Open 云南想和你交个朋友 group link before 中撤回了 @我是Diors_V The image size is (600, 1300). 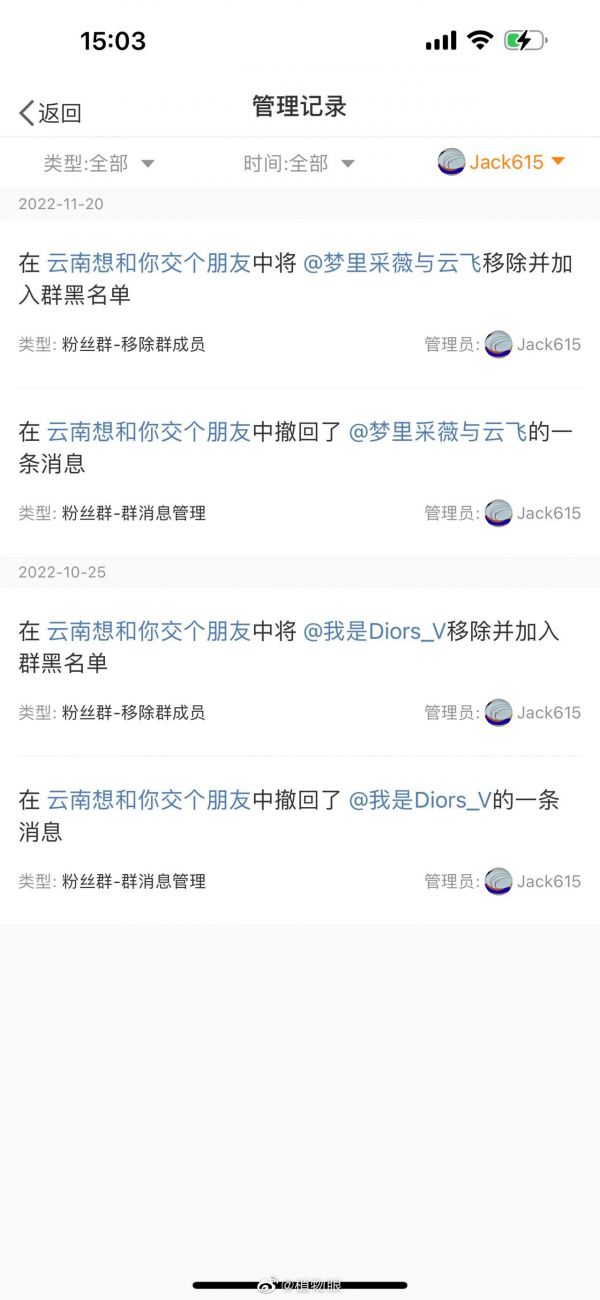click(x=149, y=801)
